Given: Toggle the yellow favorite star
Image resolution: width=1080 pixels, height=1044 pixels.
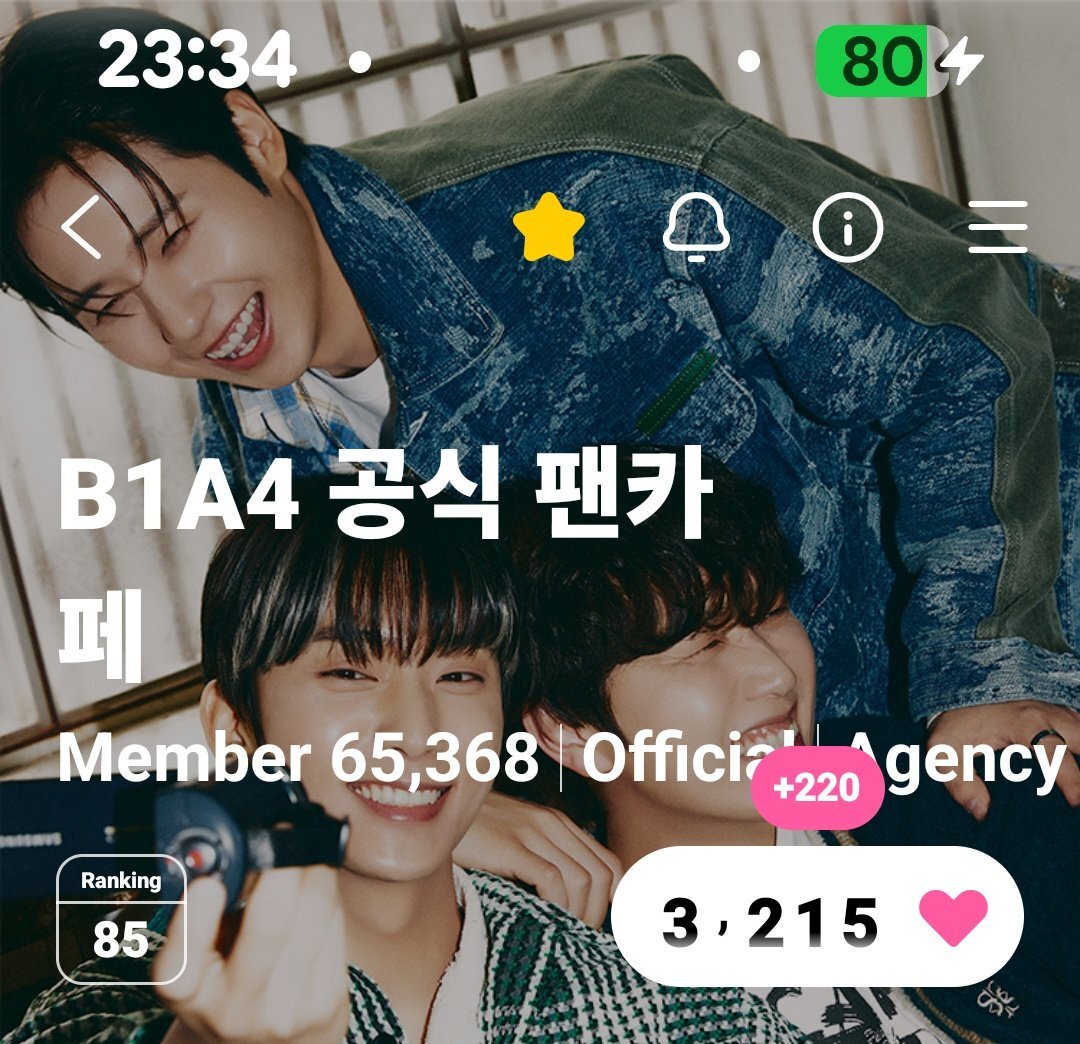Looking at the screenshot, I should click(x=549, y=228).
